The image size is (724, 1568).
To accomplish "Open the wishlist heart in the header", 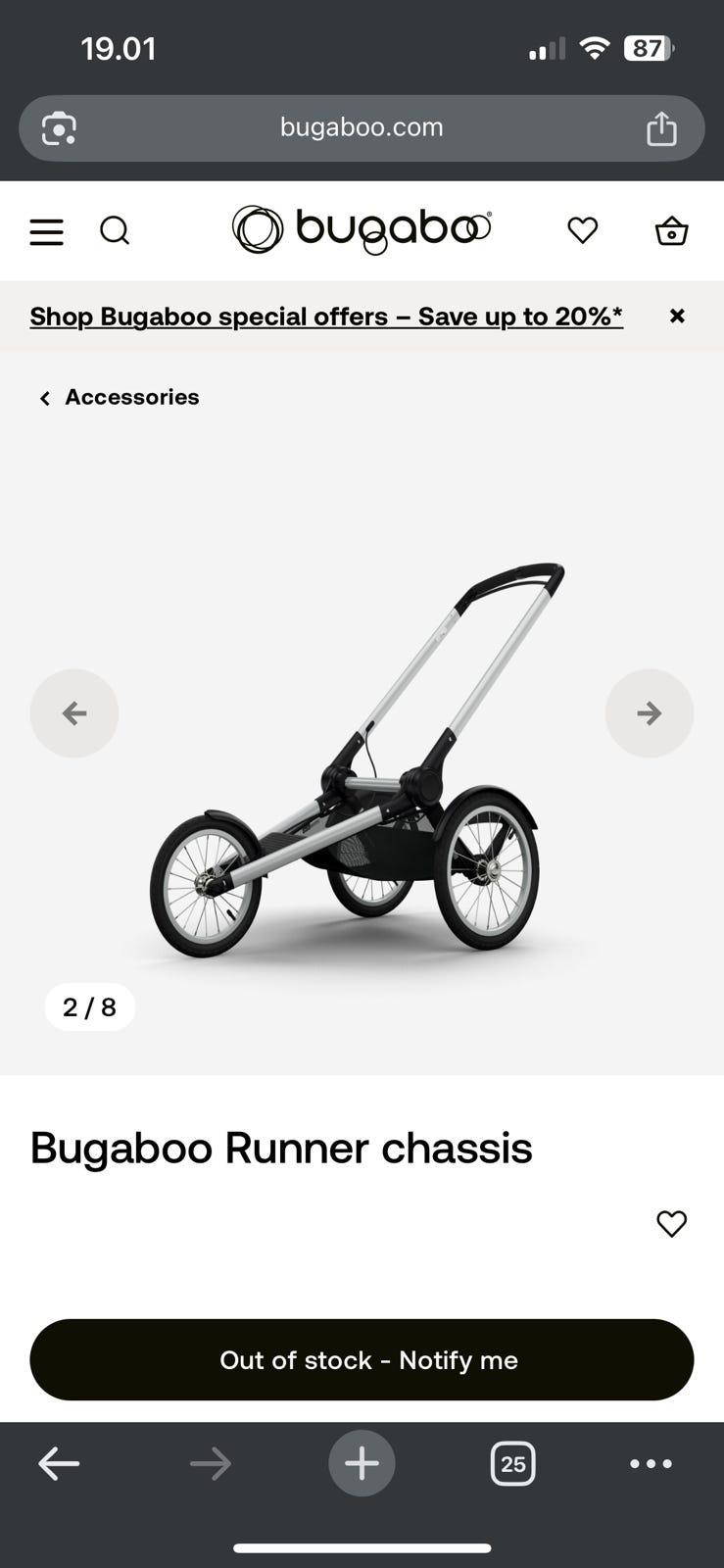I will (x=583, y=230).
